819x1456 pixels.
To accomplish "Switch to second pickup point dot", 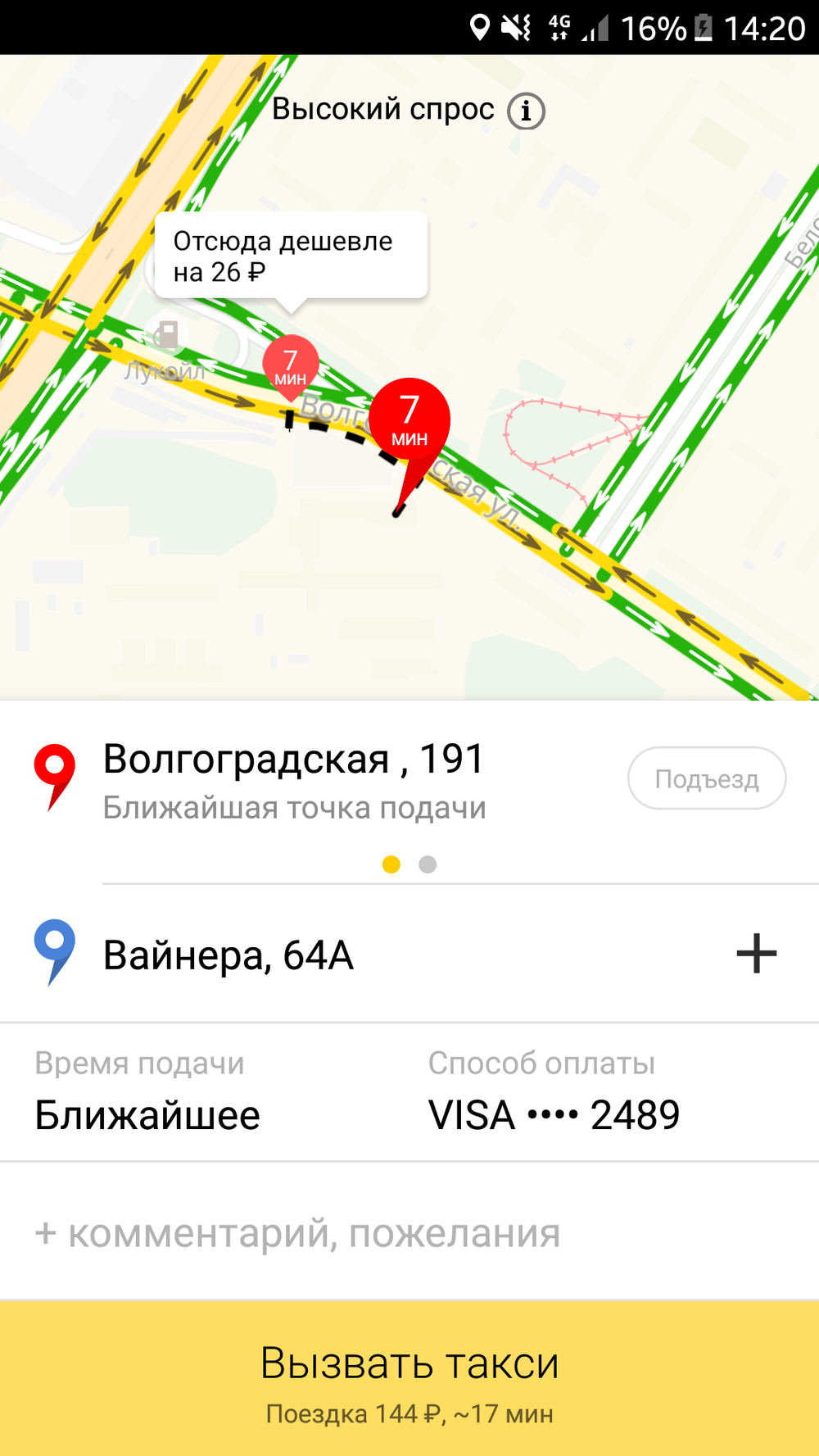I will [428, 864].
